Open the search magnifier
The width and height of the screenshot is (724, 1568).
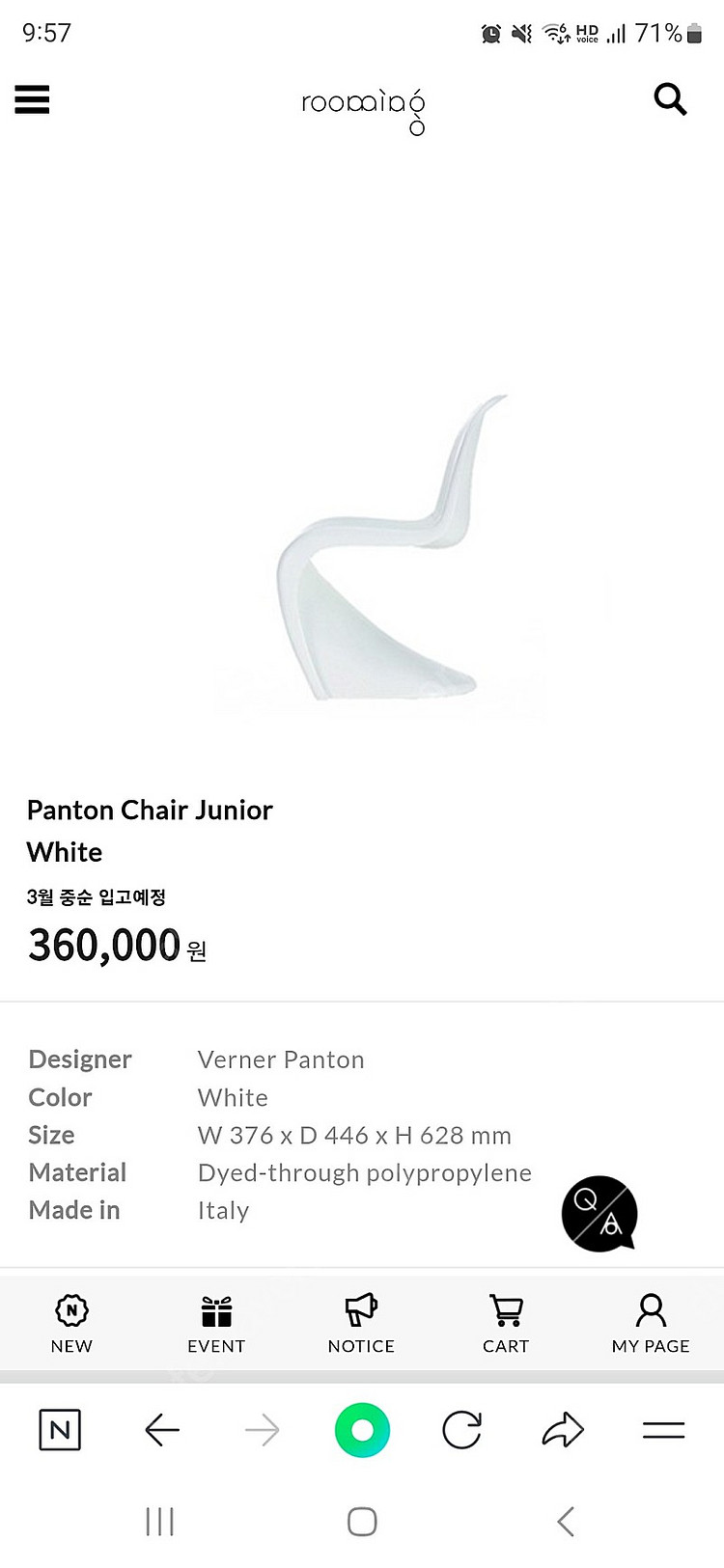point(670,98)
